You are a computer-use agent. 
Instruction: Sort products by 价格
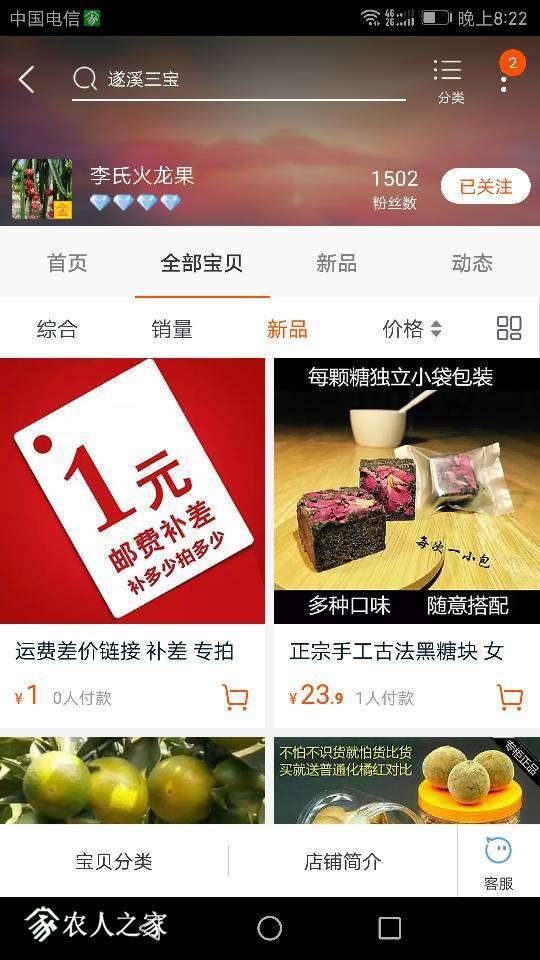pyautogui.click(x=411, y=329)
